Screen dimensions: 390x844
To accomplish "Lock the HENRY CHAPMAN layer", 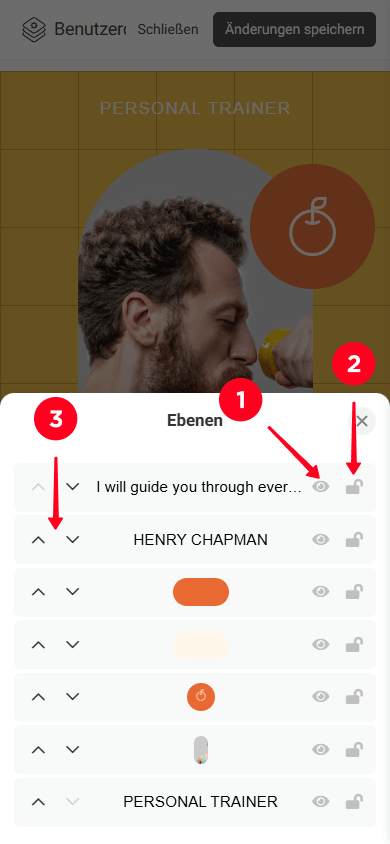I will 354,539.
